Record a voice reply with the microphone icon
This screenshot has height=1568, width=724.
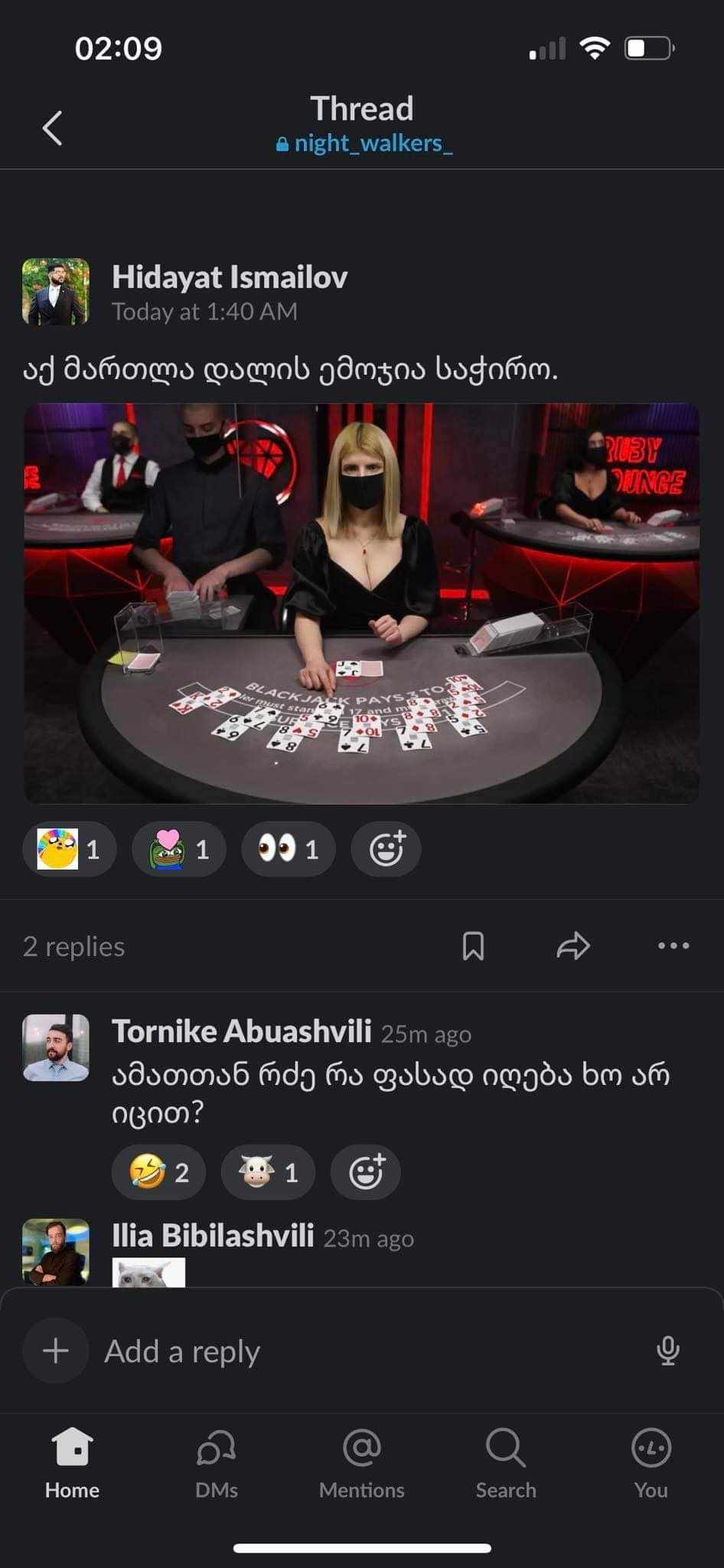coord(669,1350)
